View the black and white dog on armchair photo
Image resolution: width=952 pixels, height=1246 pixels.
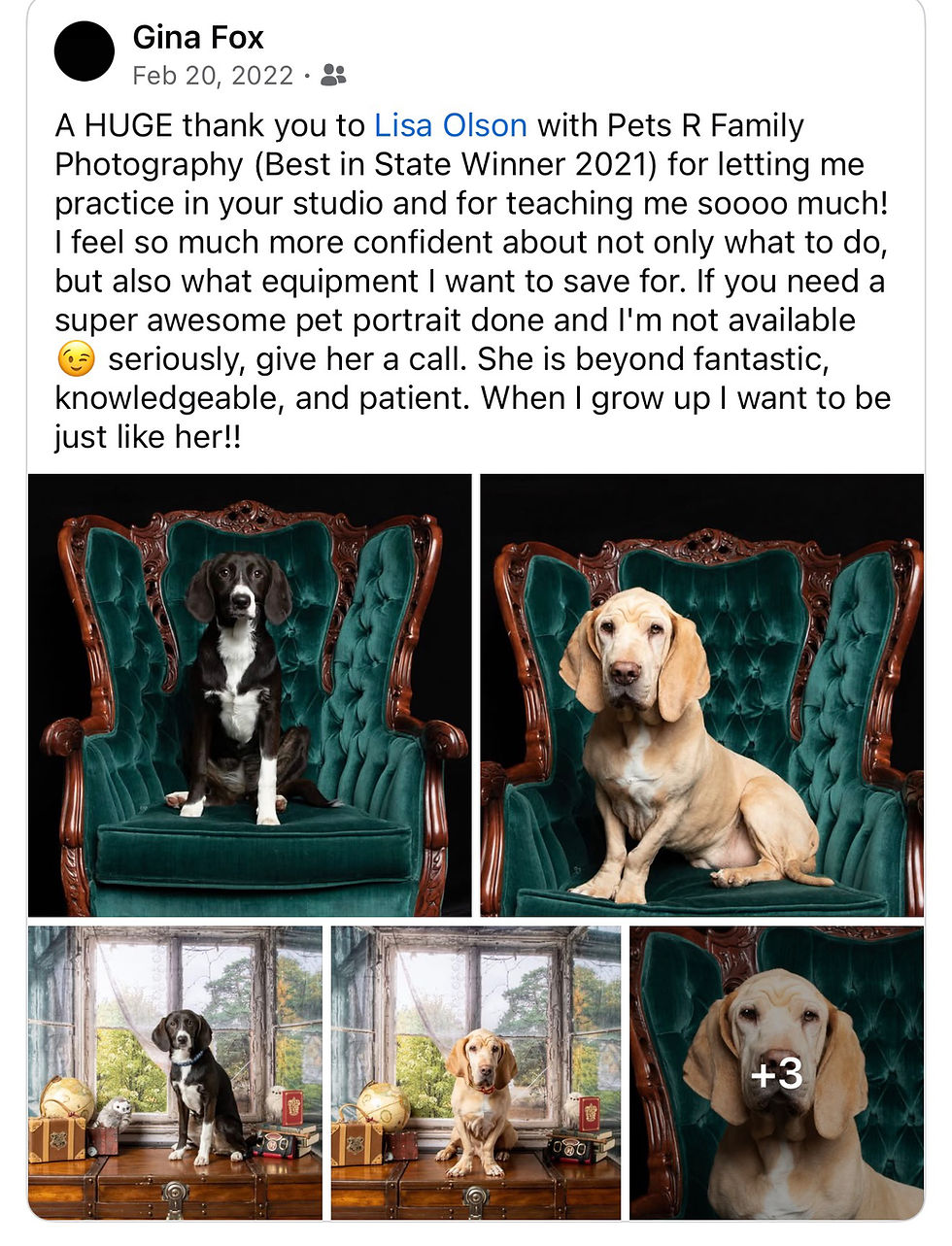coord(250,694)
